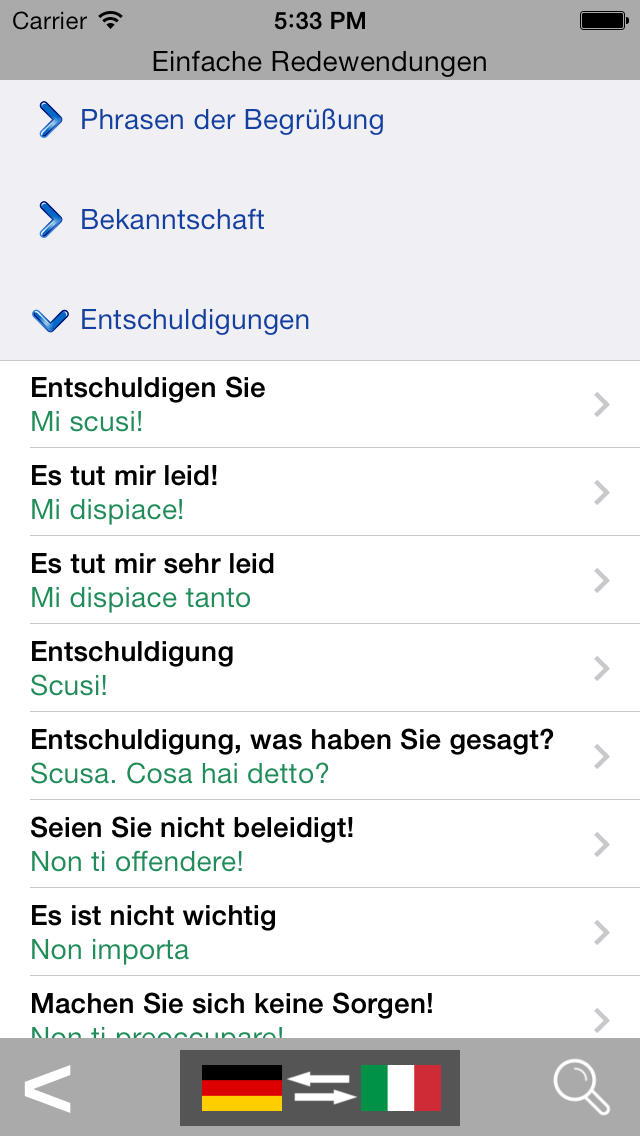Open the phrase 'Entschuldigen Sie'
This screenshot has height=1136, width=640.
pos(320,404)
